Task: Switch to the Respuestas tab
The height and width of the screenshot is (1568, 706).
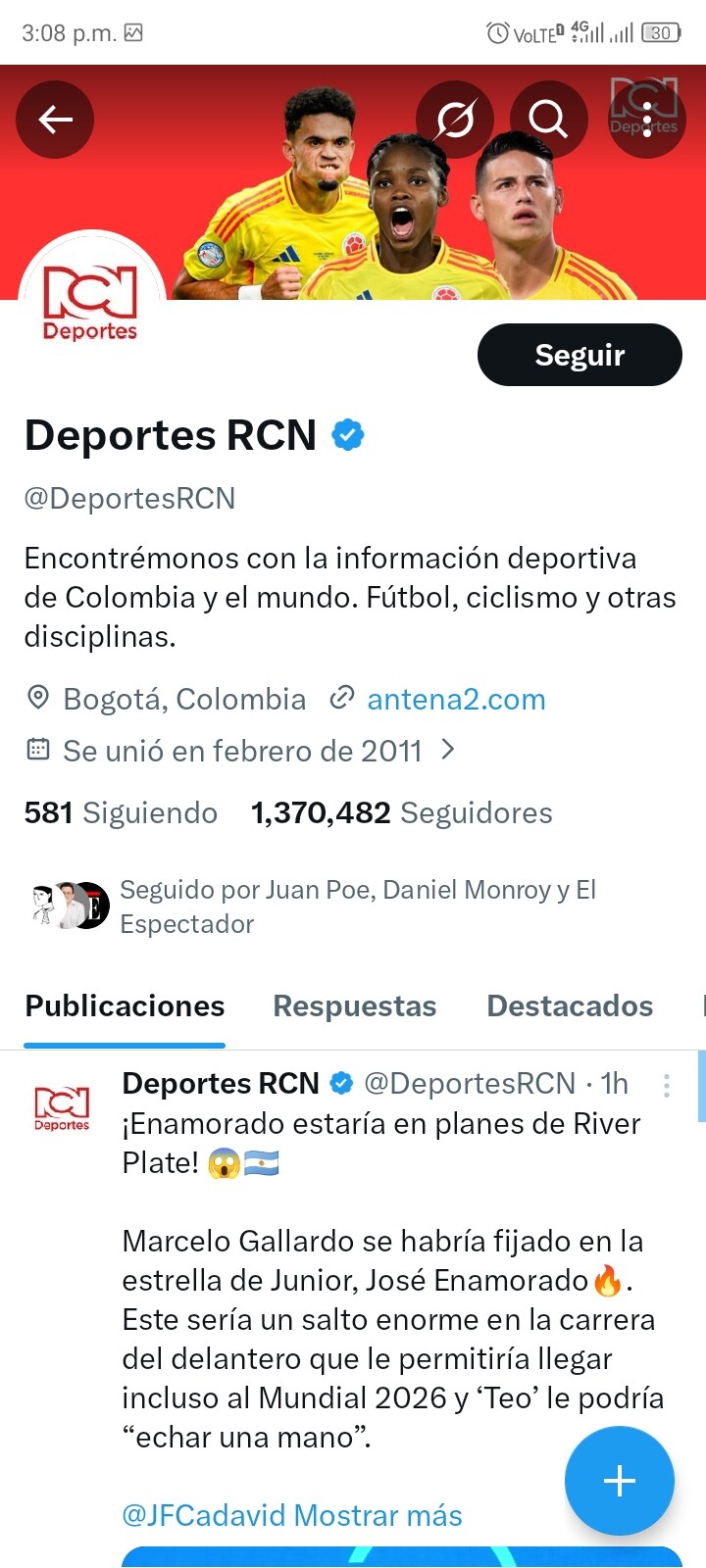Action: click(354, 1006)
